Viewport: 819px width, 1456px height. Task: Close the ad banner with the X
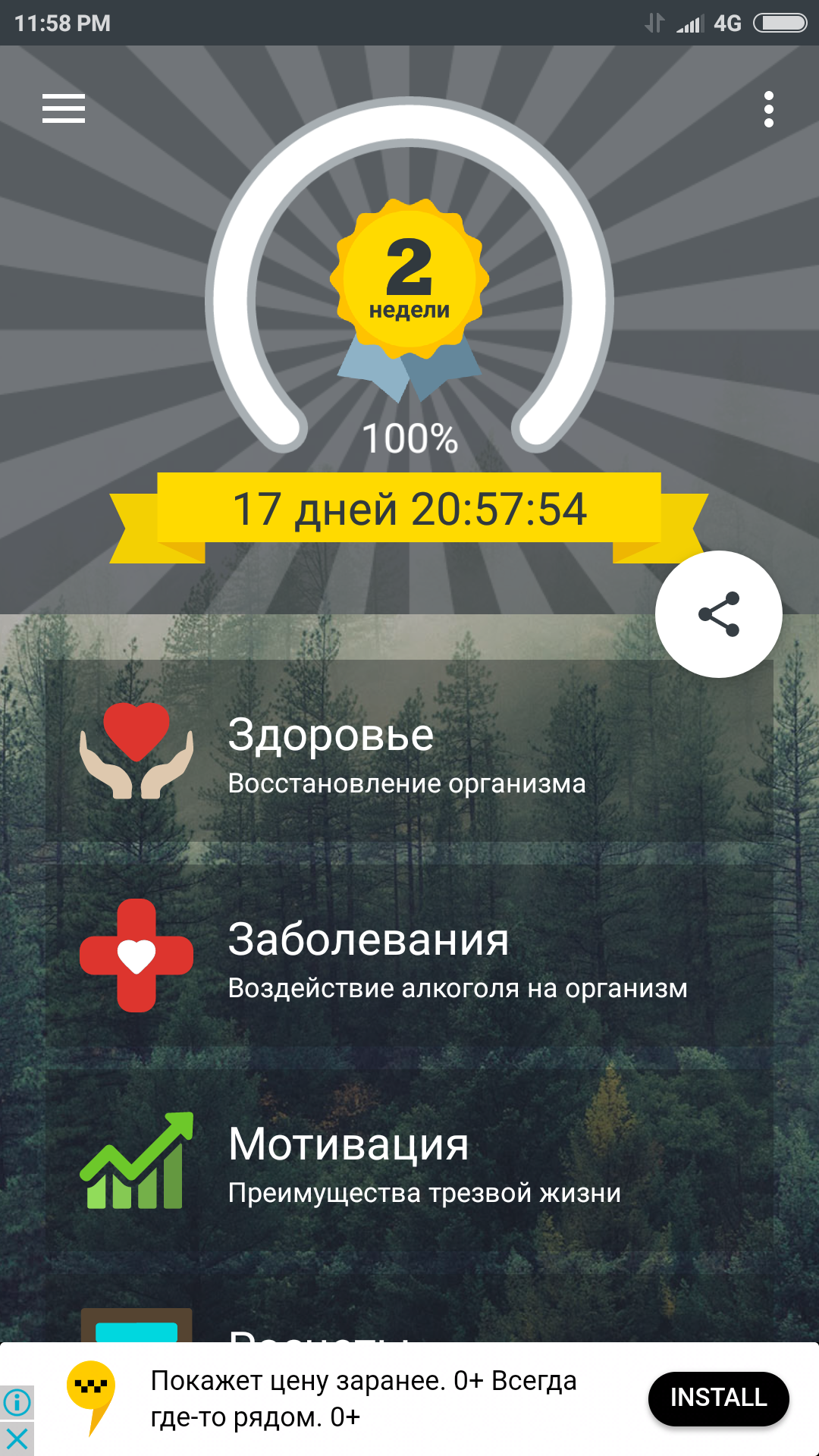17,1439
